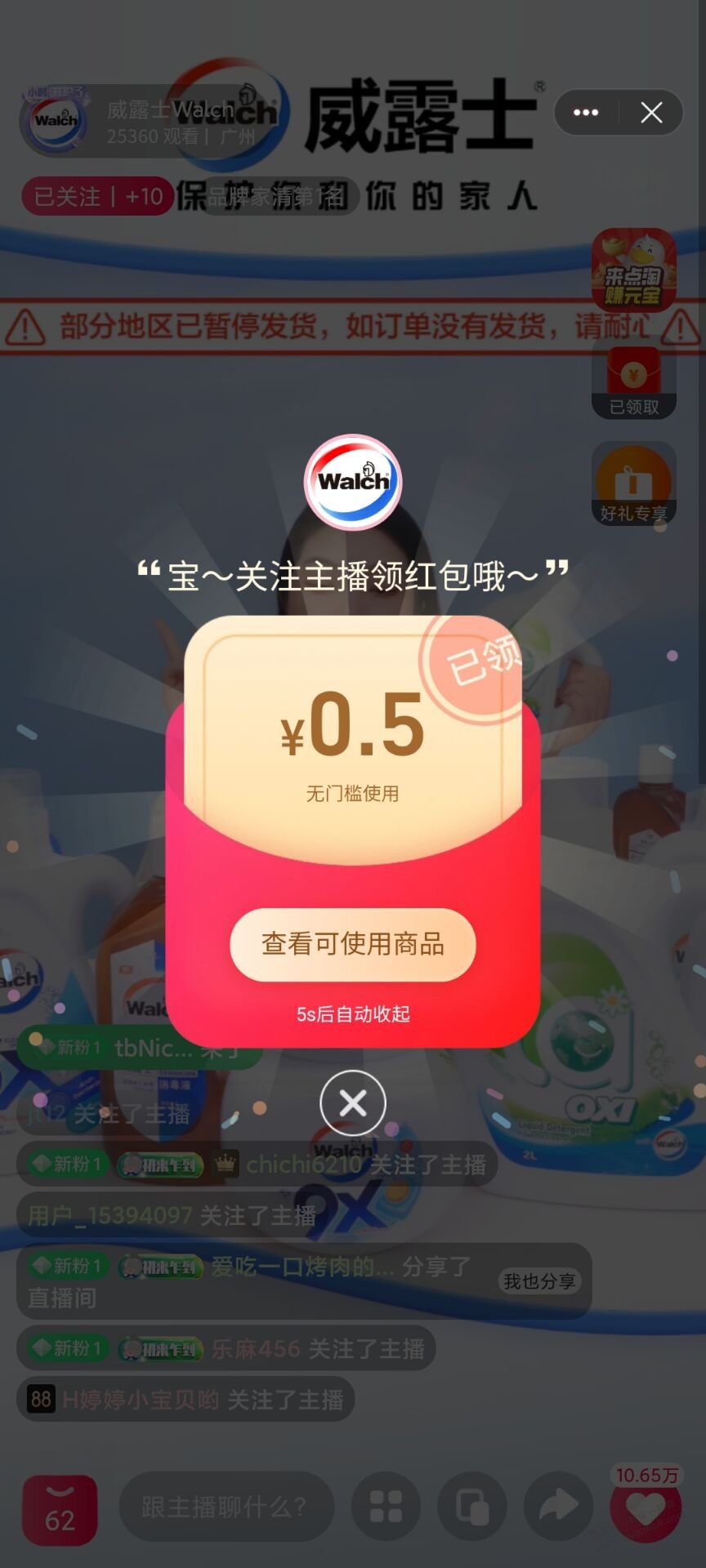Dismiss the red packet popup
This screenshot has height=1568, width=706.
[352, 1103]
